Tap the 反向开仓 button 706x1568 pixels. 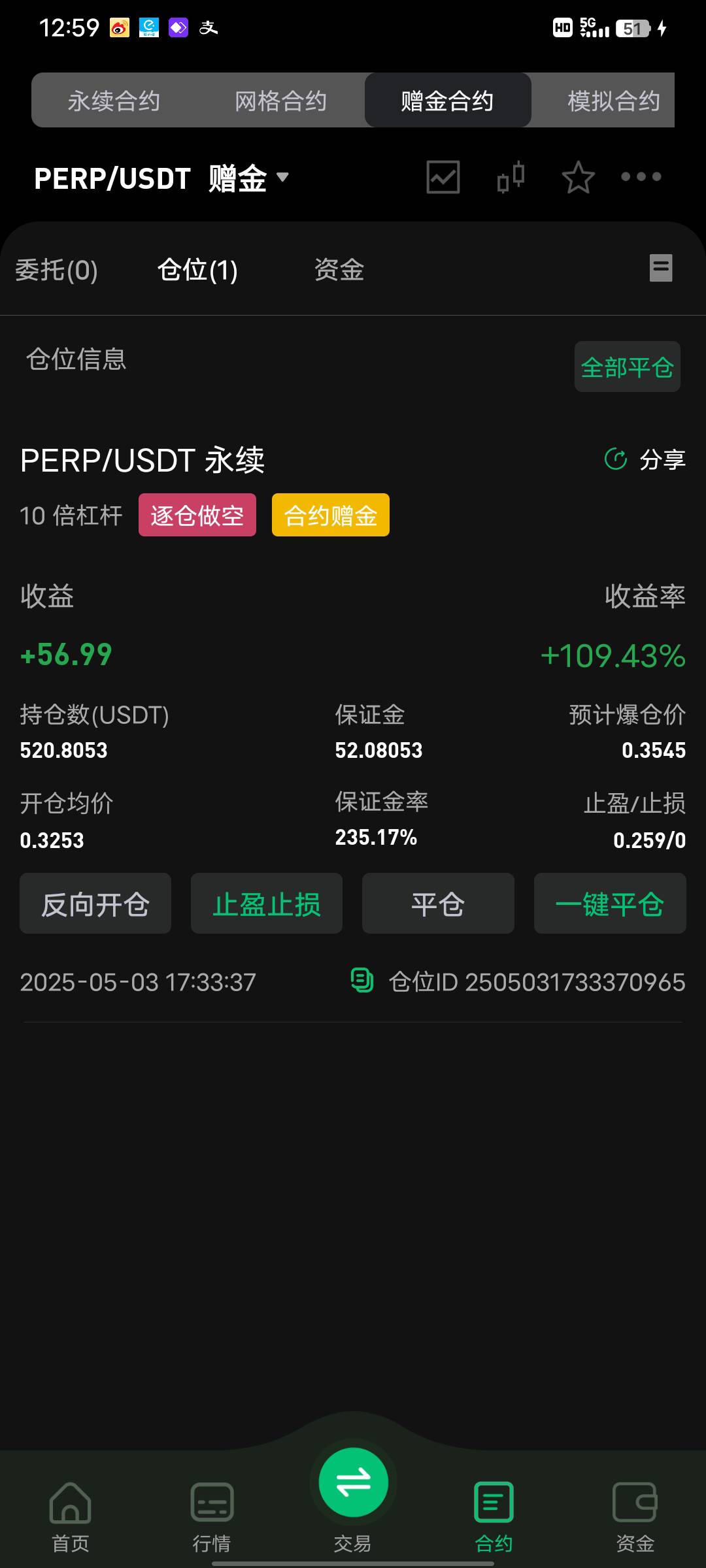coord(95,904)
